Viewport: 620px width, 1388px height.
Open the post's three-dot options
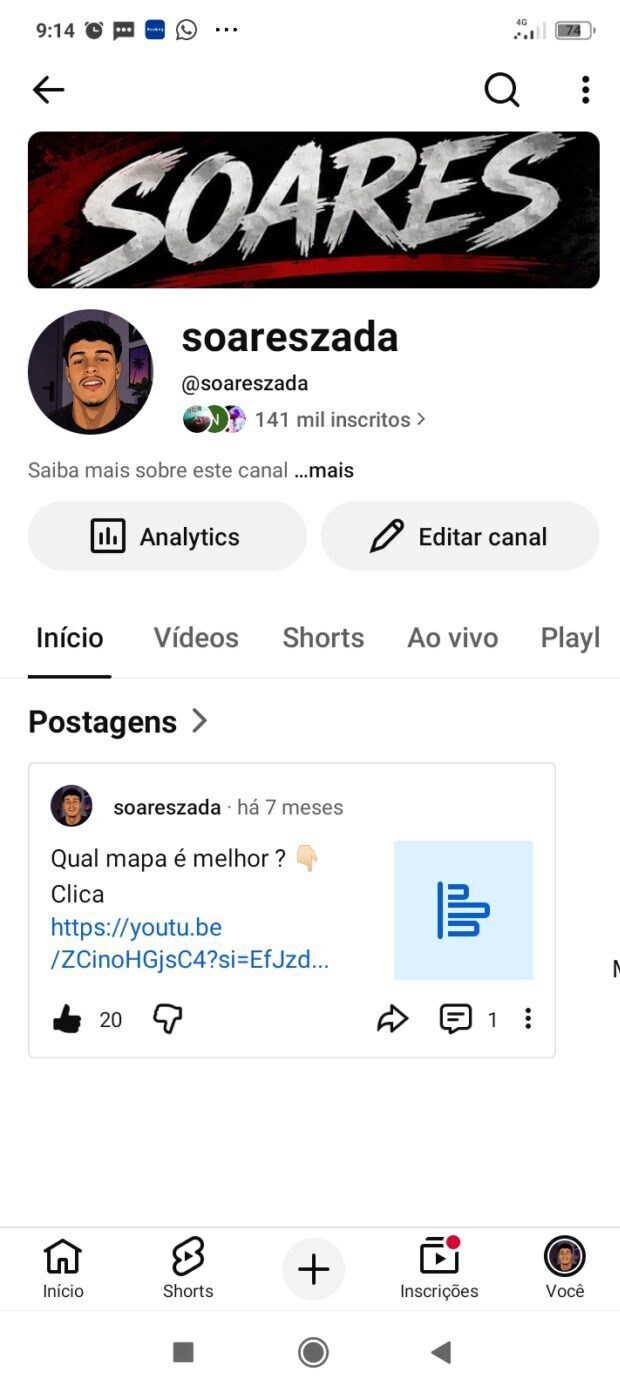528,1019
